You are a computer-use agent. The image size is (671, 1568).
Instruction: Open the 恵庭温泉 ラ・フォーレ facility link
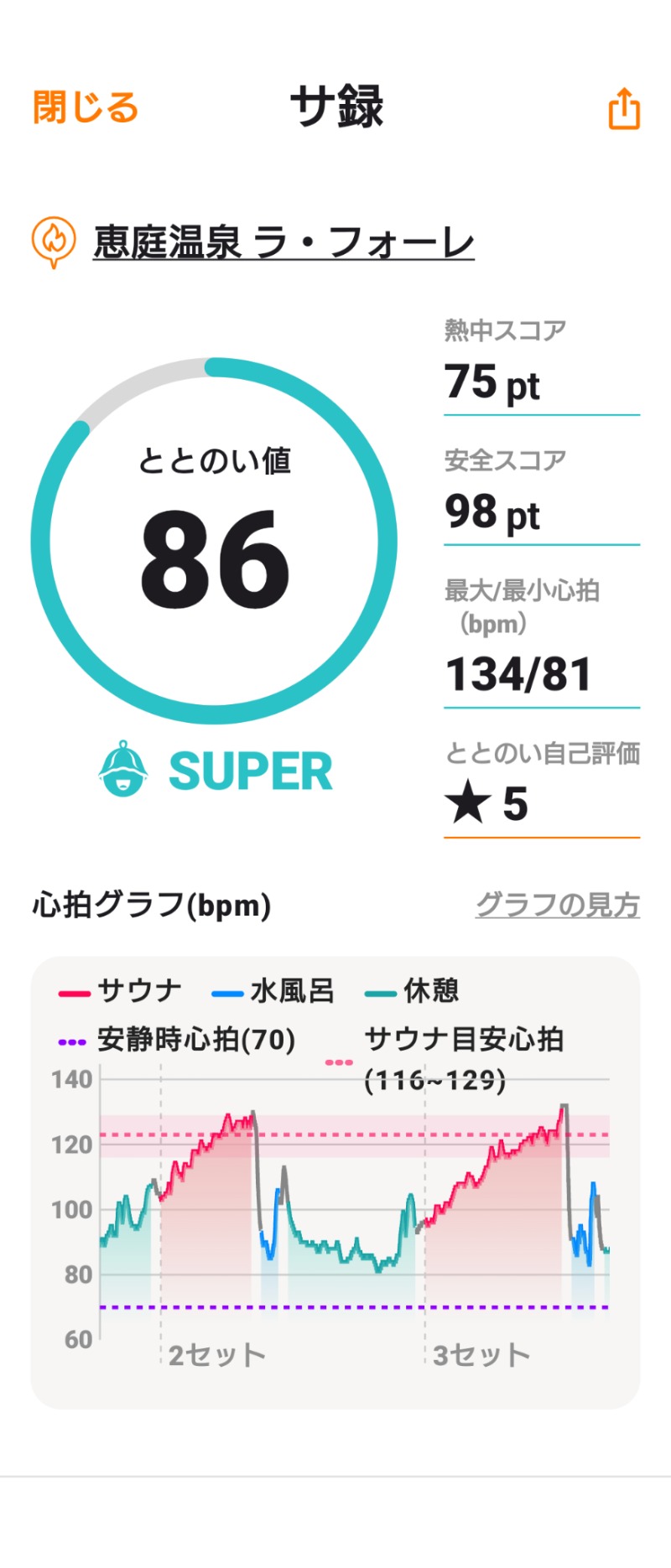pyautogui.click(x=283, y=242)
